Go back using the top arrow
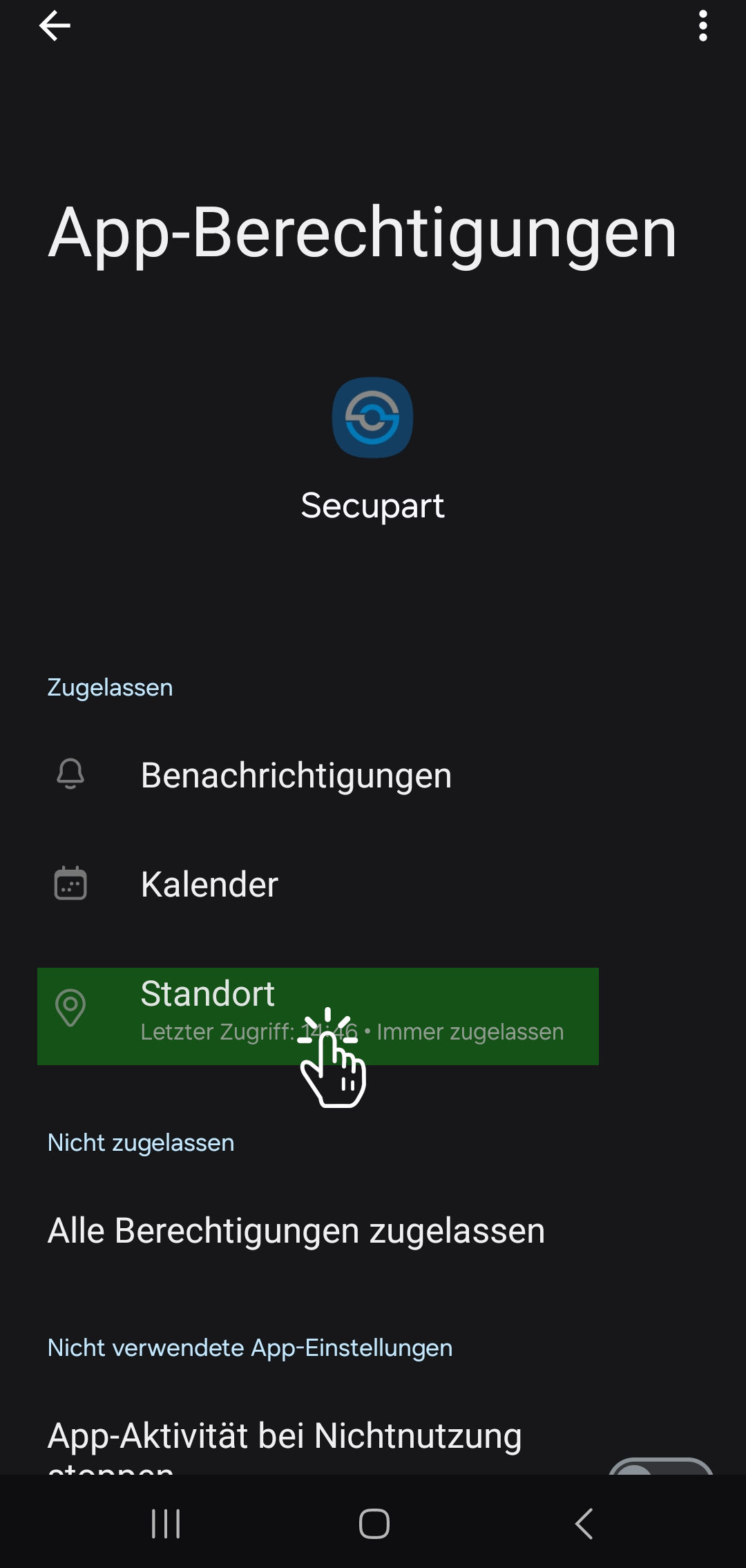The width and height of the screenshot is (746, 1568). (x=55, y=26)
